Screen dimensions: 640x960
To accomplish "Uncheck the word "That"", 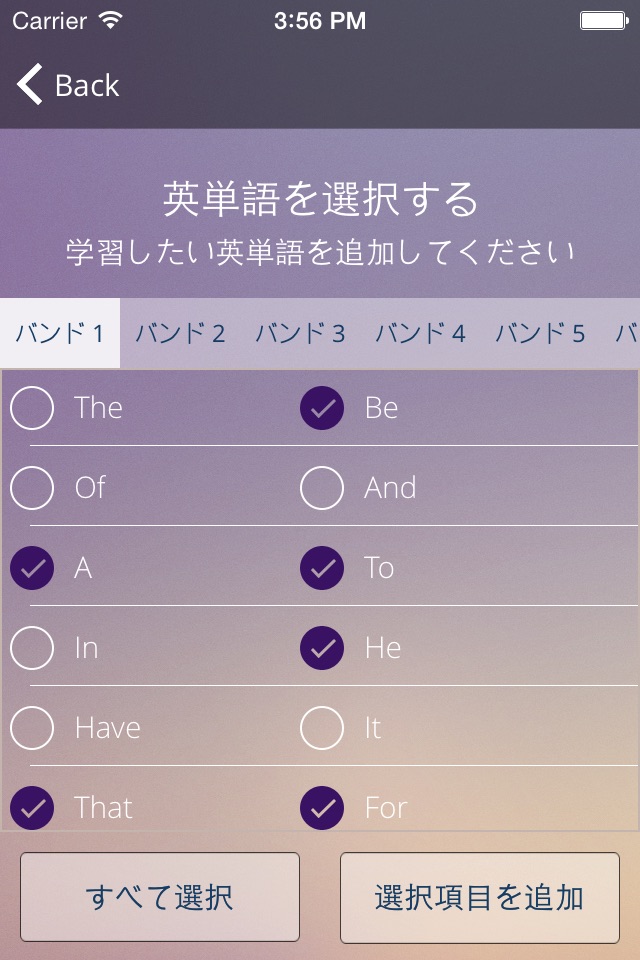I will pyautogui.click(x=32, y=808).
